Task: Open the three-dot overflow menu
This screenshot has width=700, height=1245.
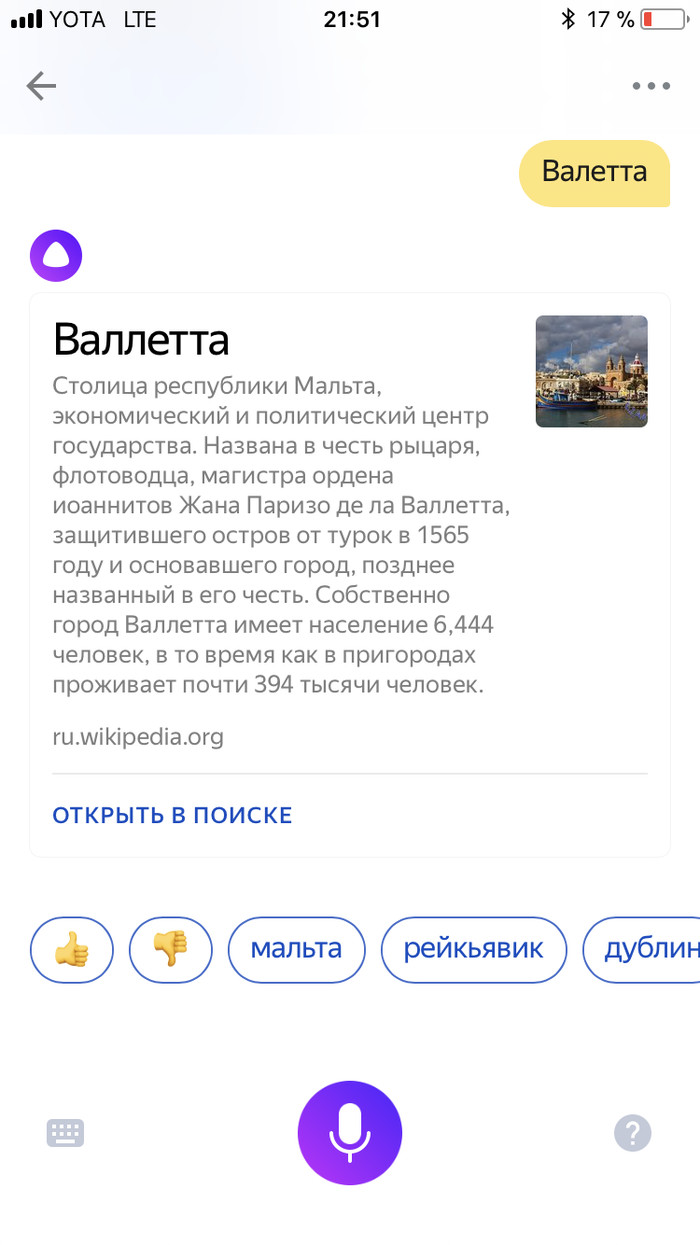Action: tap(651, 86)
